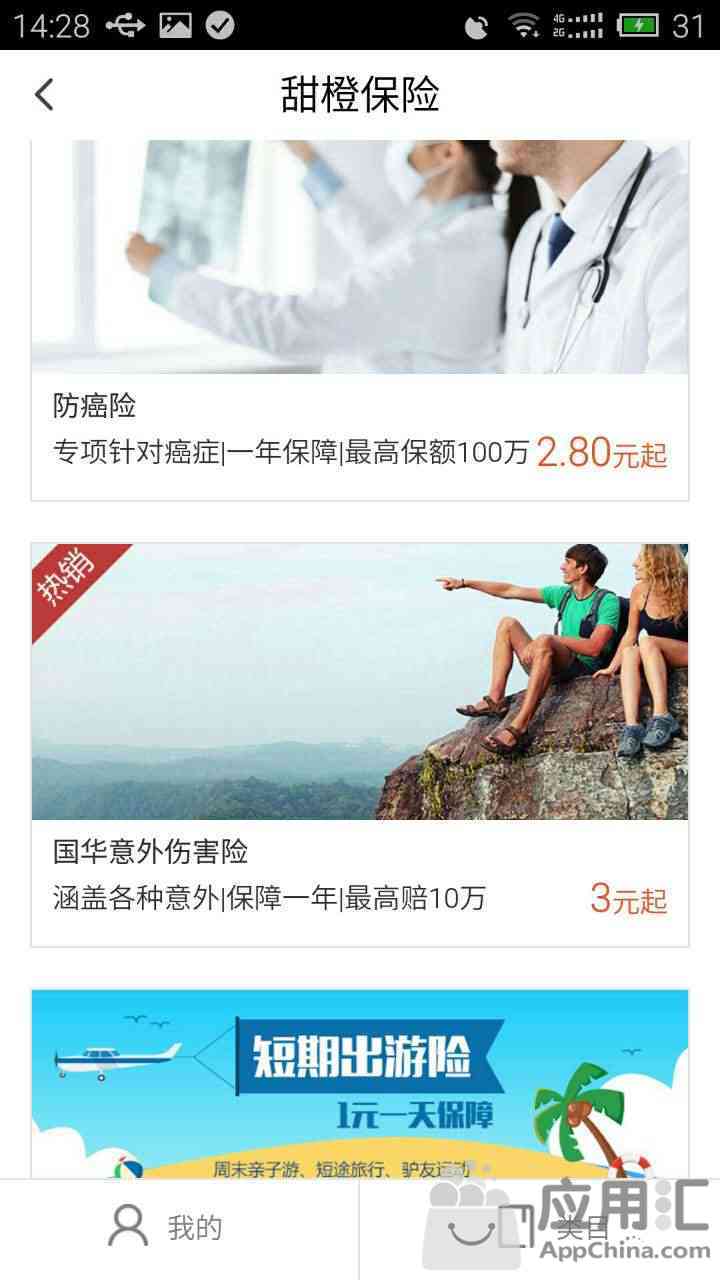Screen dimensions: 720x1280
Task: Go back using the top-left arrow
Action: click(44, 95)
